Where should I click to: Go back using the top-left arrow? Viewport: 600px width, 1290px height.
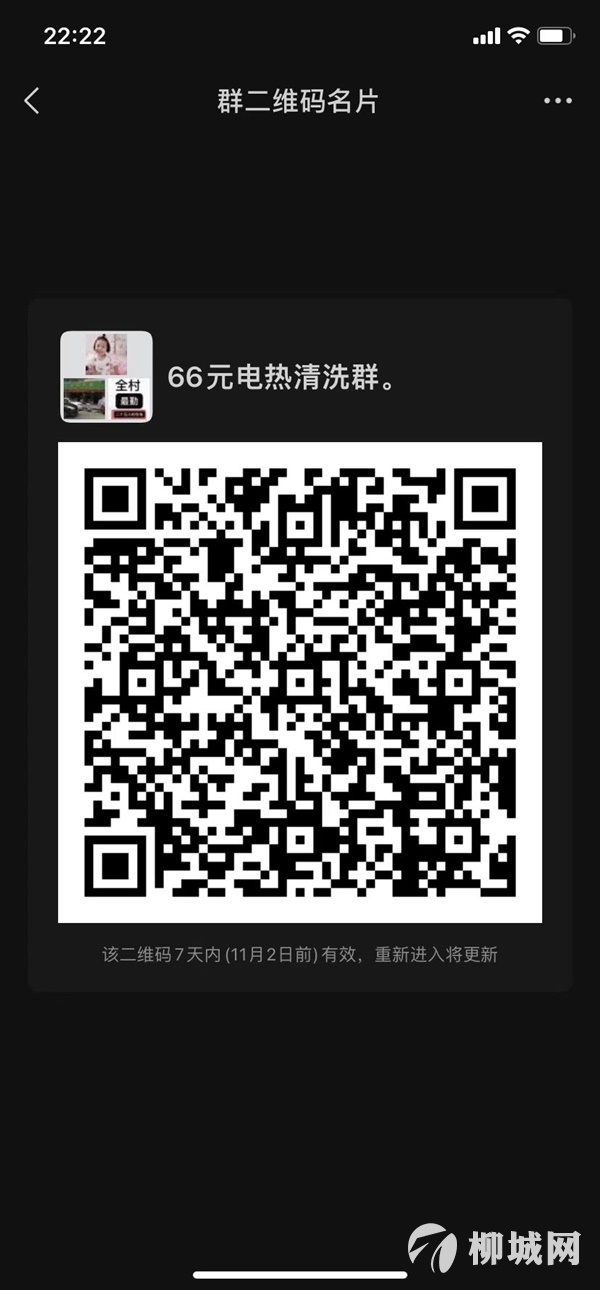(32, 100)
